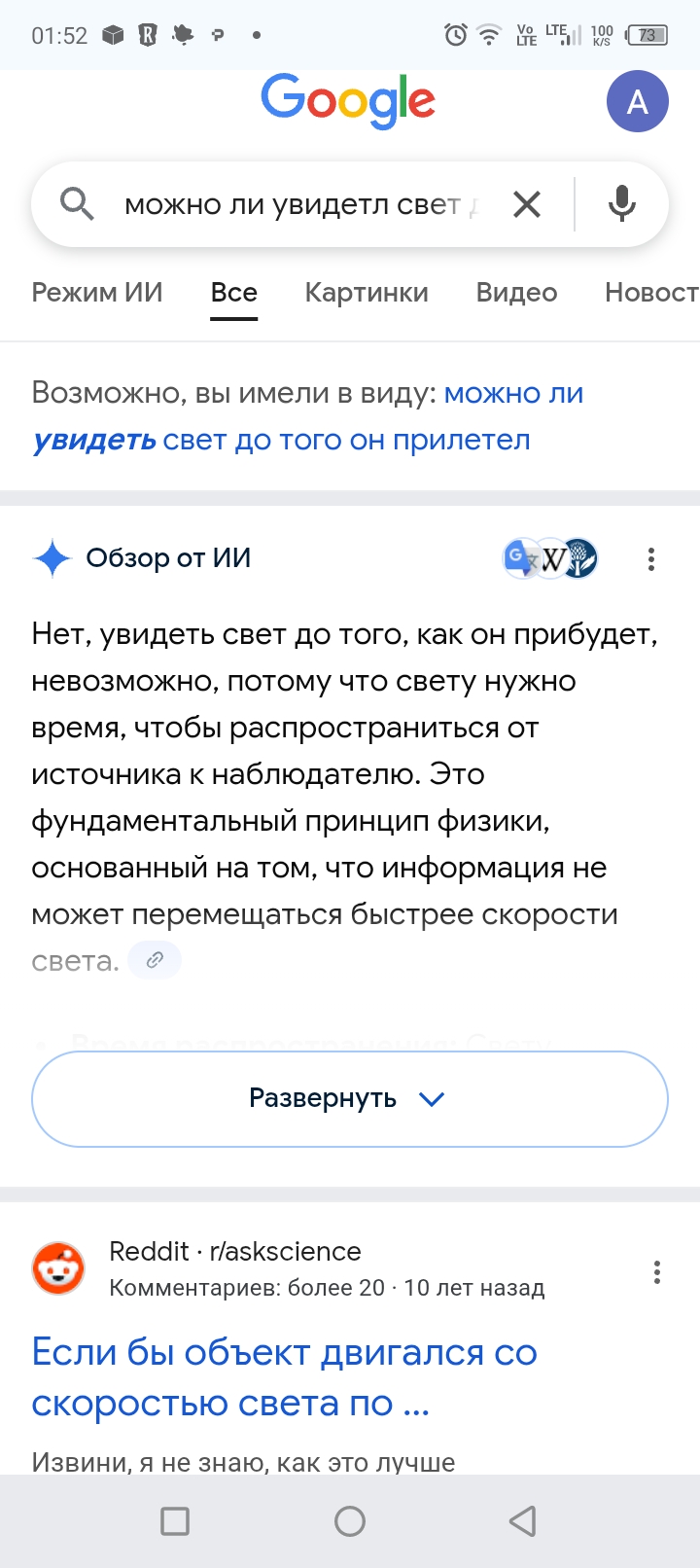Open the Reddit r/askscience search result
Viewport: 700px width, 1568px height.
284,1377
